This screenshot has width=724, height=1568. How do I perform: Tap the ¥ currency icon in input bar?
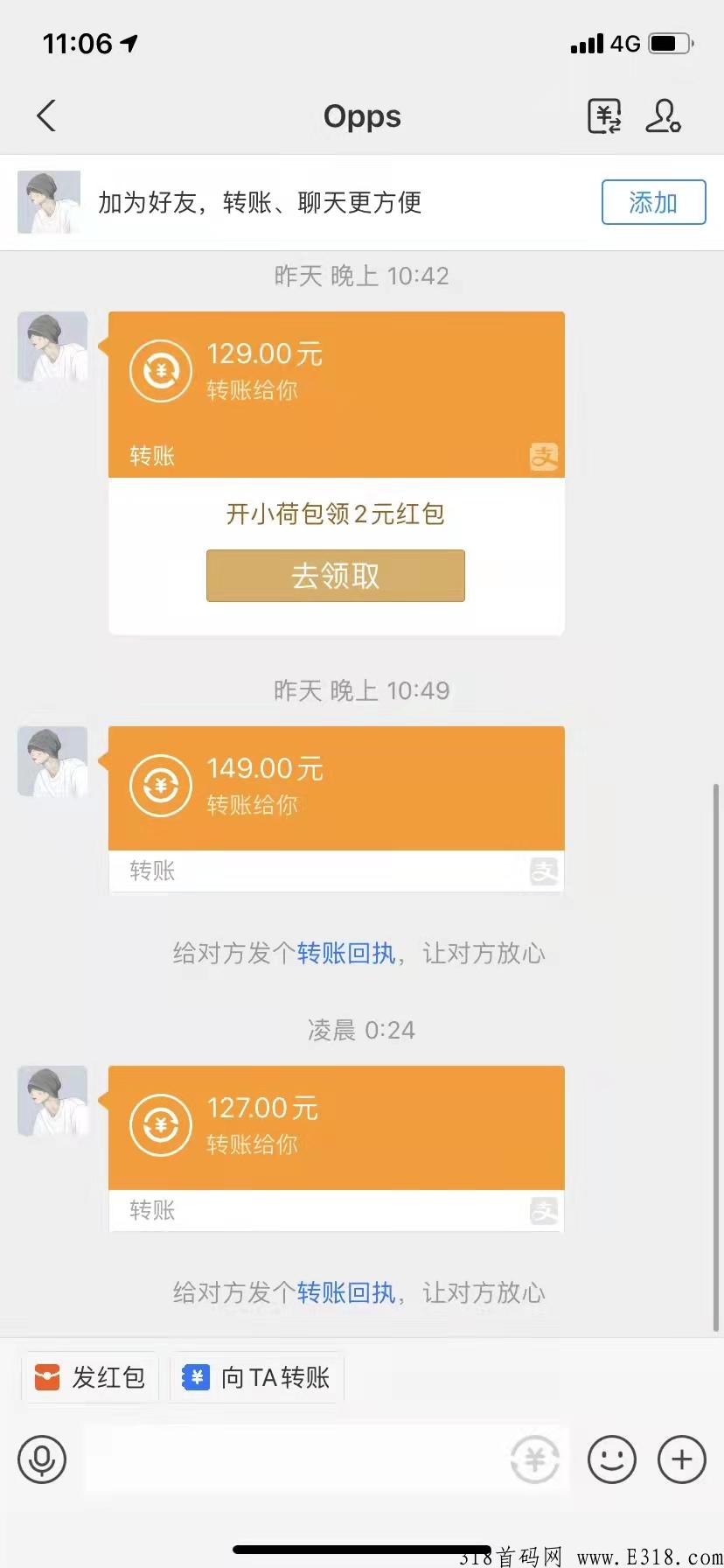535,1459
